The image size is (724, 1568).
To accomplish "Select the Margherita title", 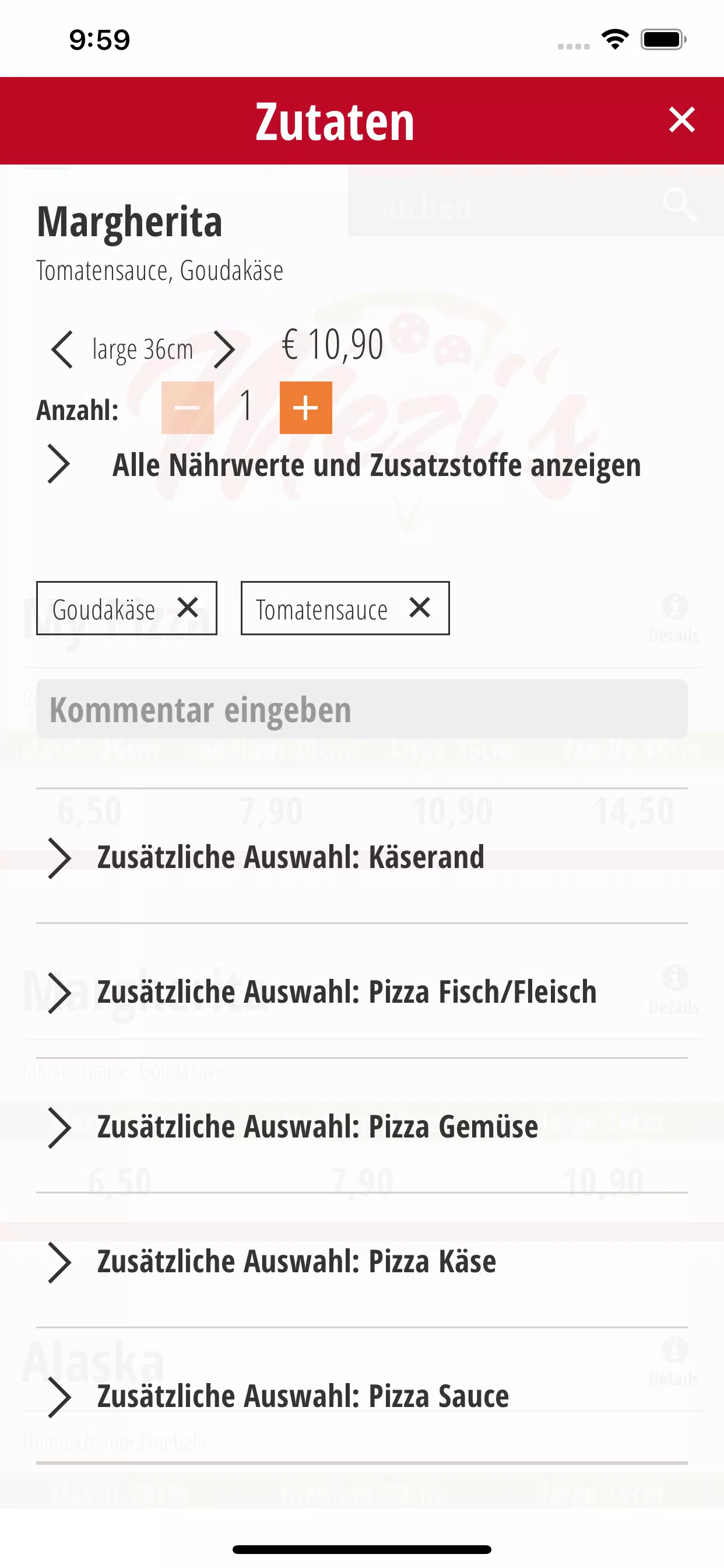I will [129, 223].
